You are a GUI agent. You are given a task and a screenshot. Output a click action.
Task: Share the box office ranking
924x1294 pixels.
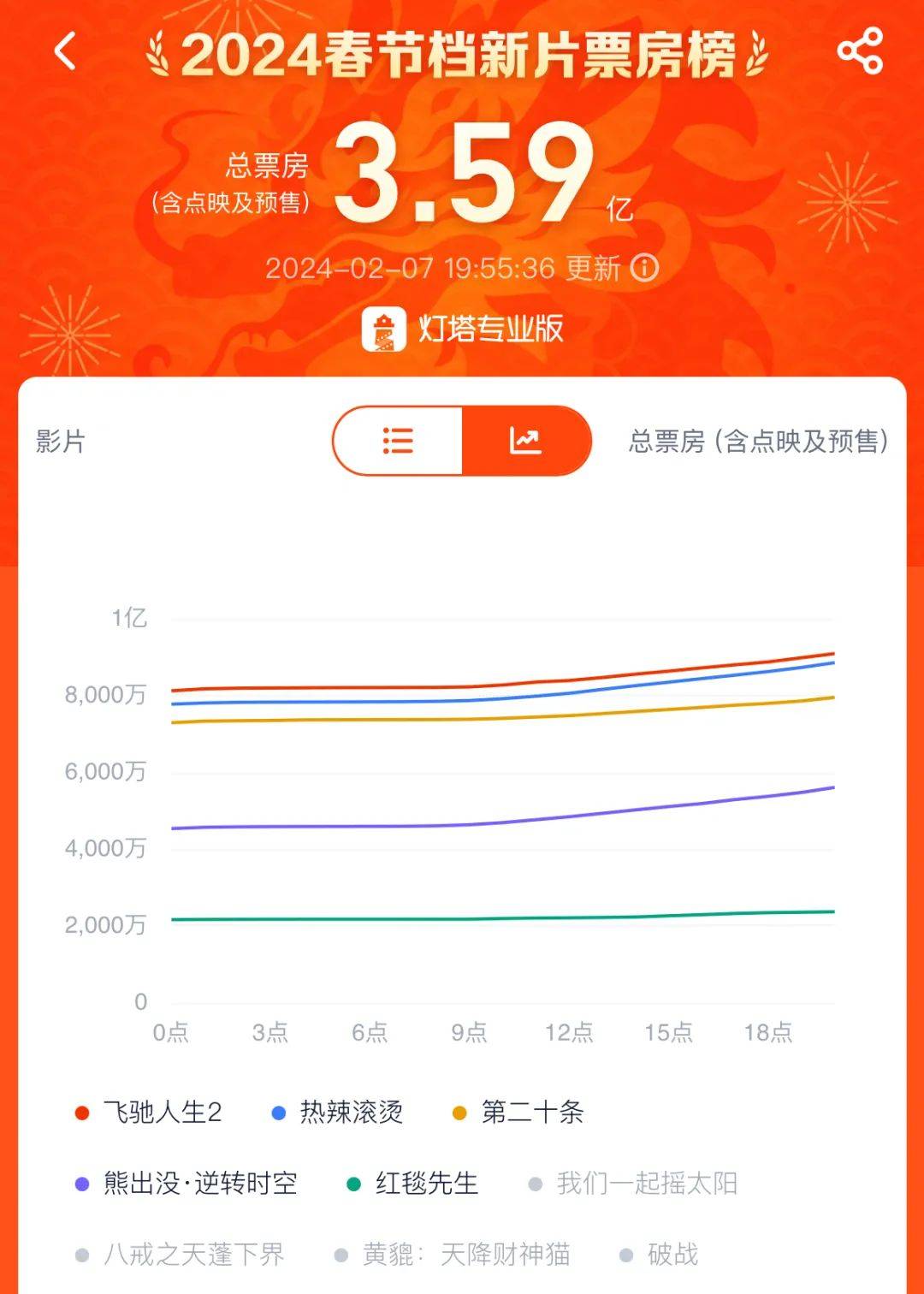pos(859,50)
